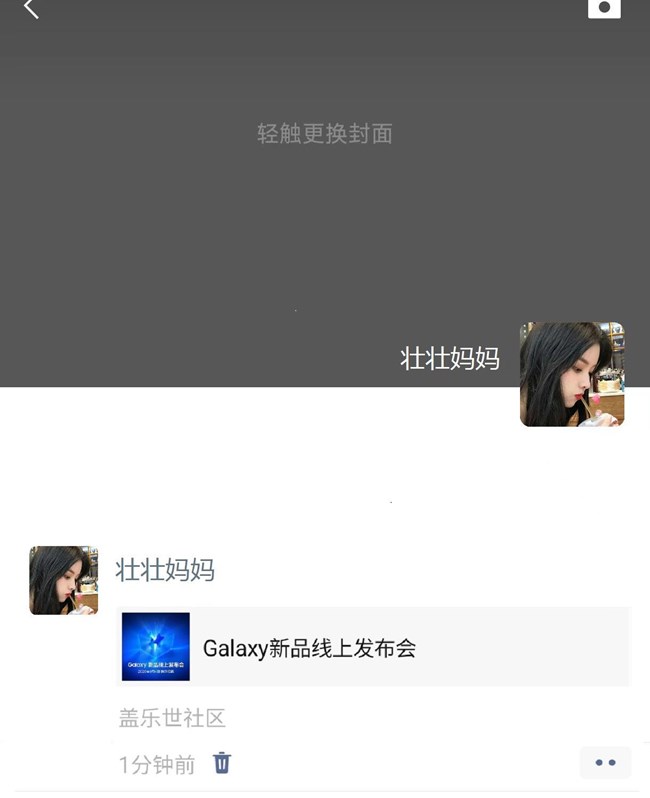Screen dimensions: 650x798
Task: Open the Galaxy新品线上发布会 shared link card
Action: 373,647
